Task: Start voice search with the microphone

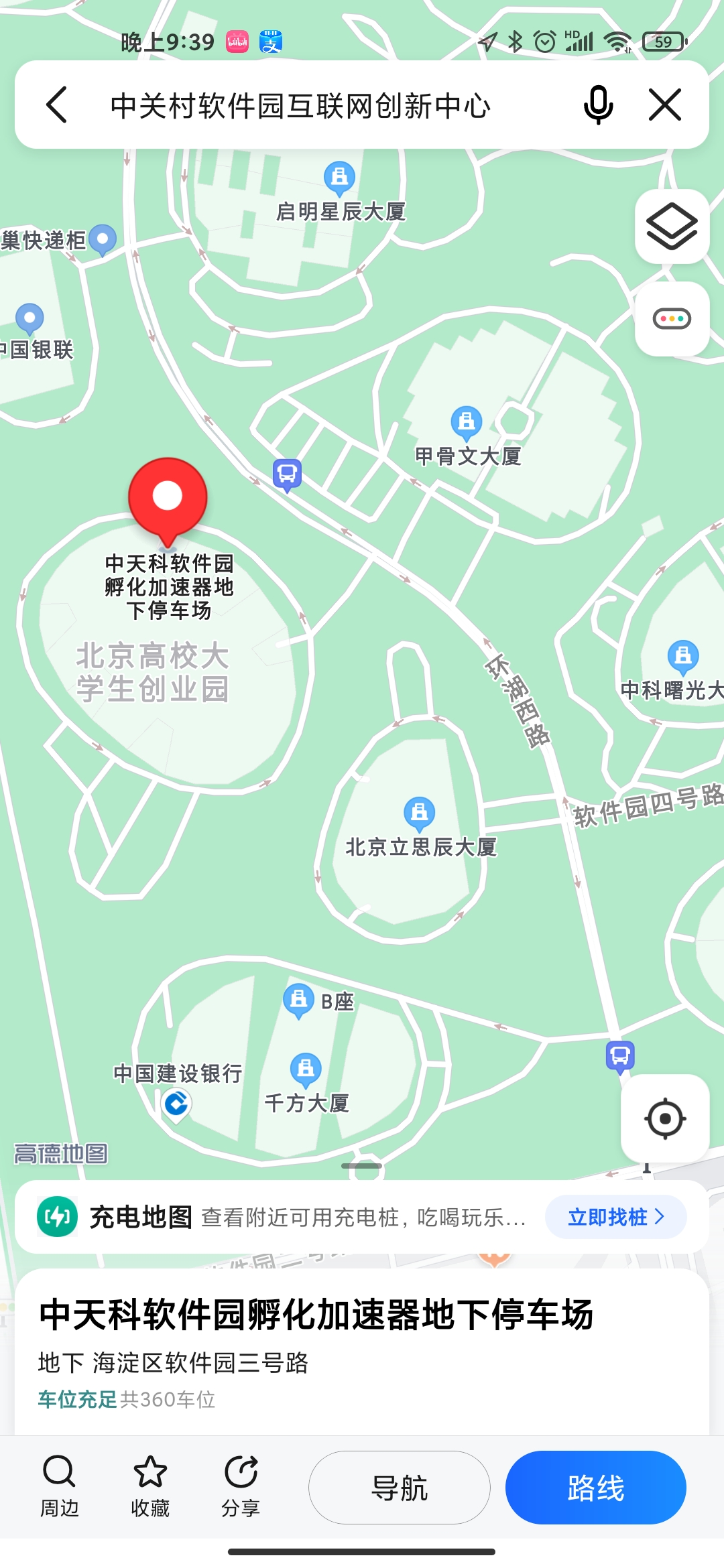Action: pos(598,105)
